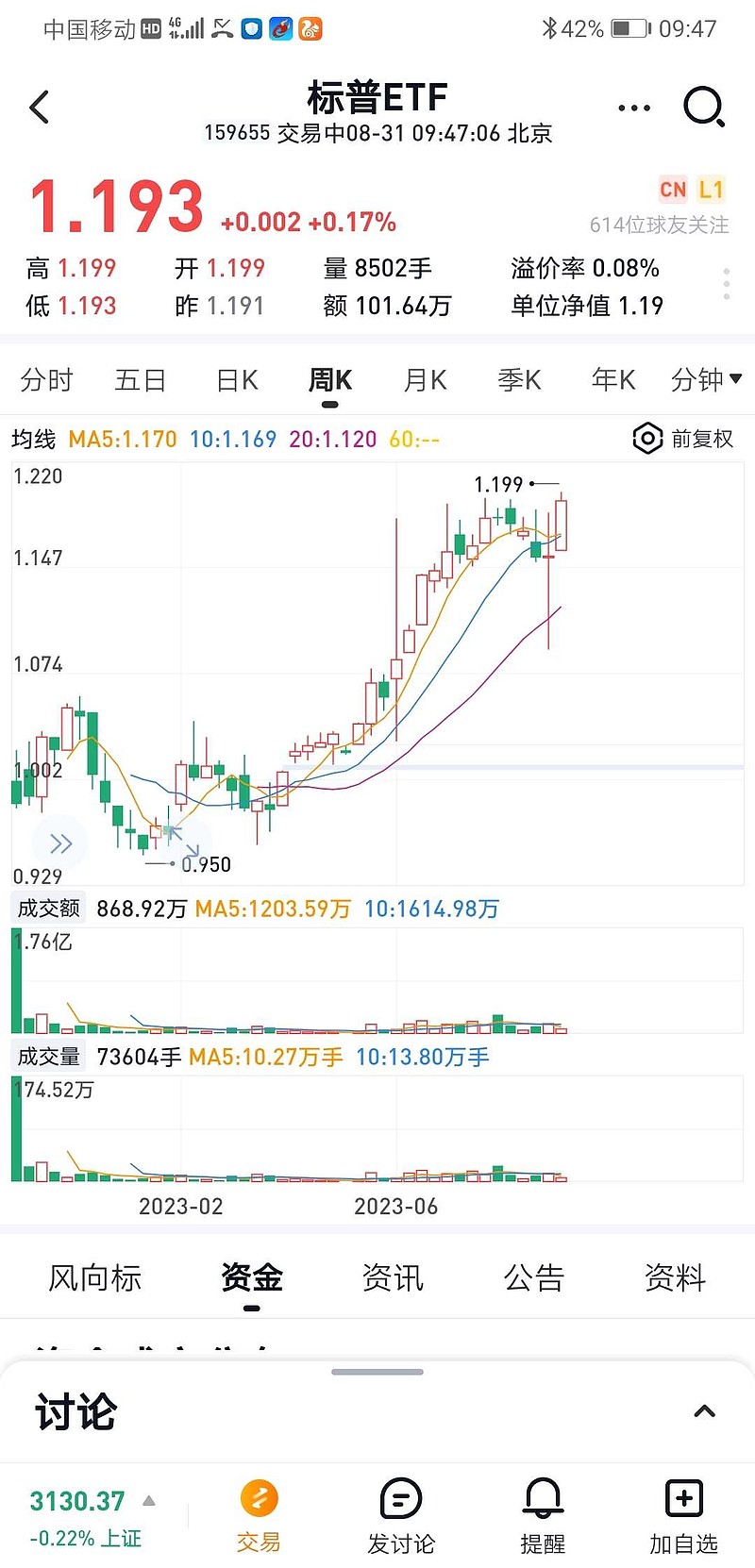The width and height of the screenshot is (755, 1568).
Task: Open the search magnifier icon
Action: pyautogui.click(x=704, y=107)
